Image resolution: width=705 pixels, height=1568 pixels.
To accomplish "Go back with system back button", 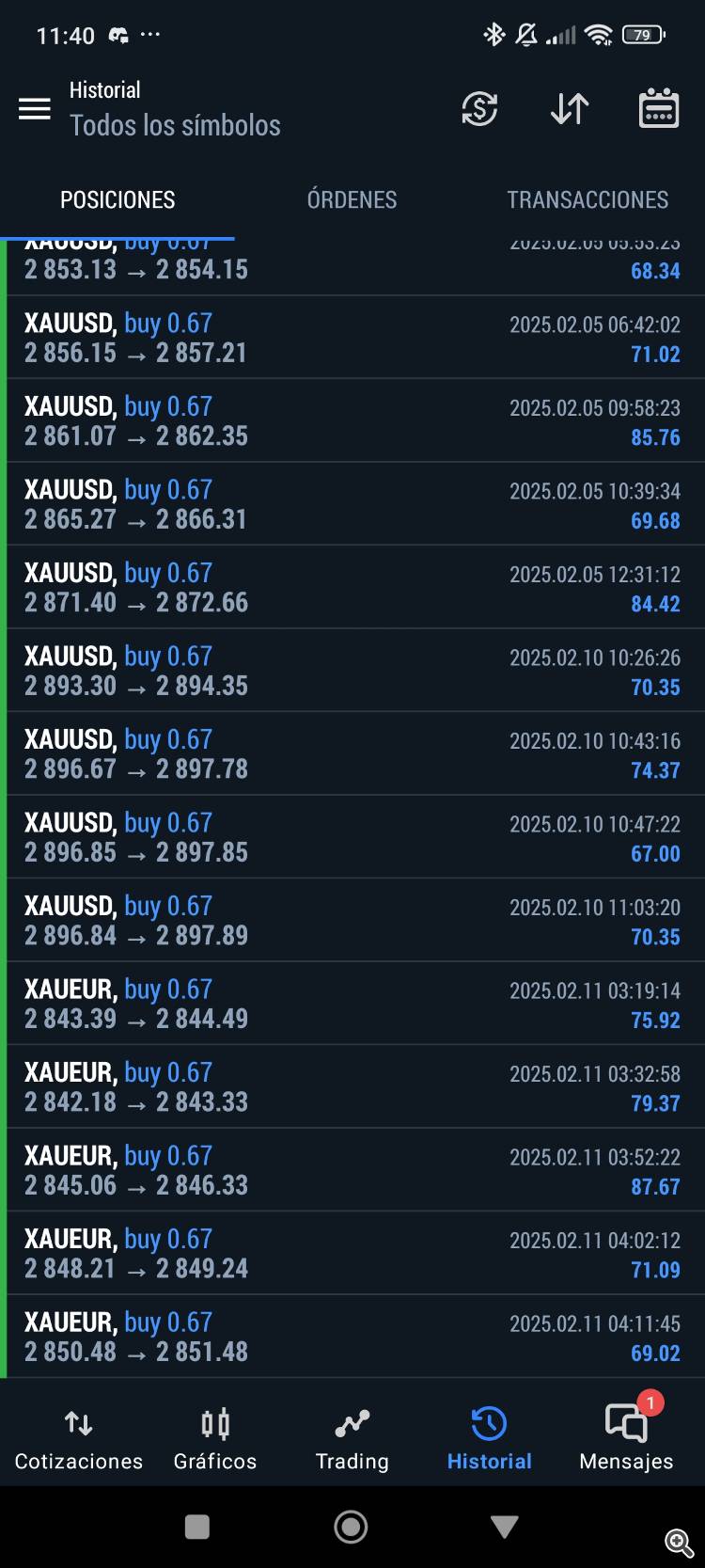I will pyautogui.click(x=505, y=1527).
